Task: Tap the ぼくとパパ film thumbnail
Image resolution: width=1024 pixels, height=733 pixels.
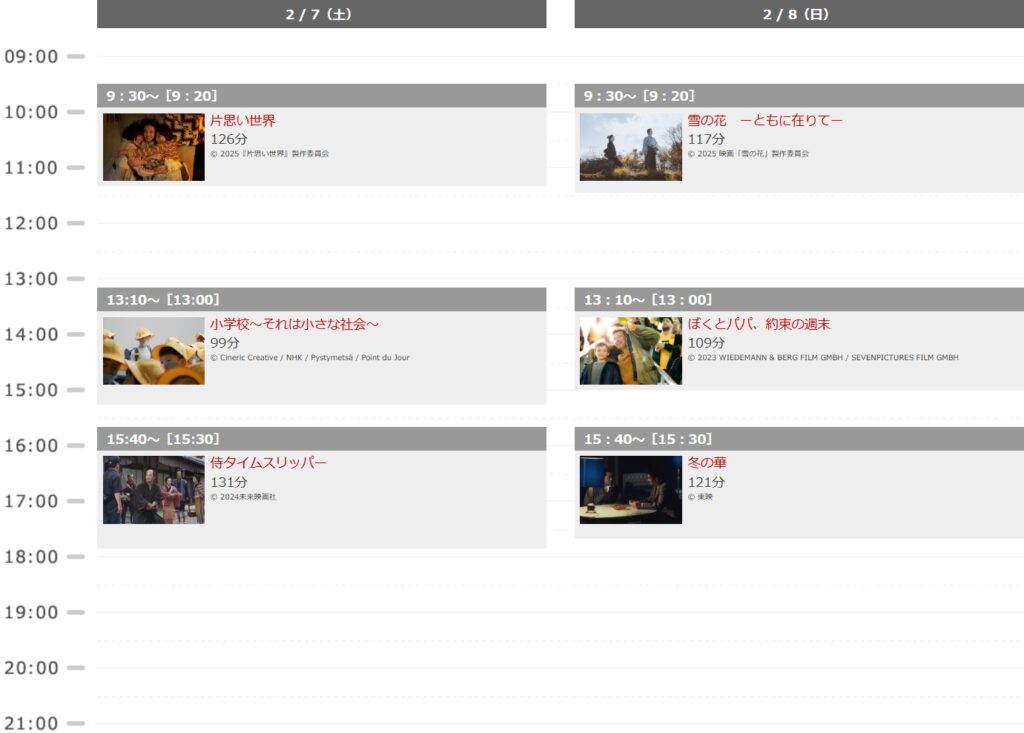Action: point(630,351)
